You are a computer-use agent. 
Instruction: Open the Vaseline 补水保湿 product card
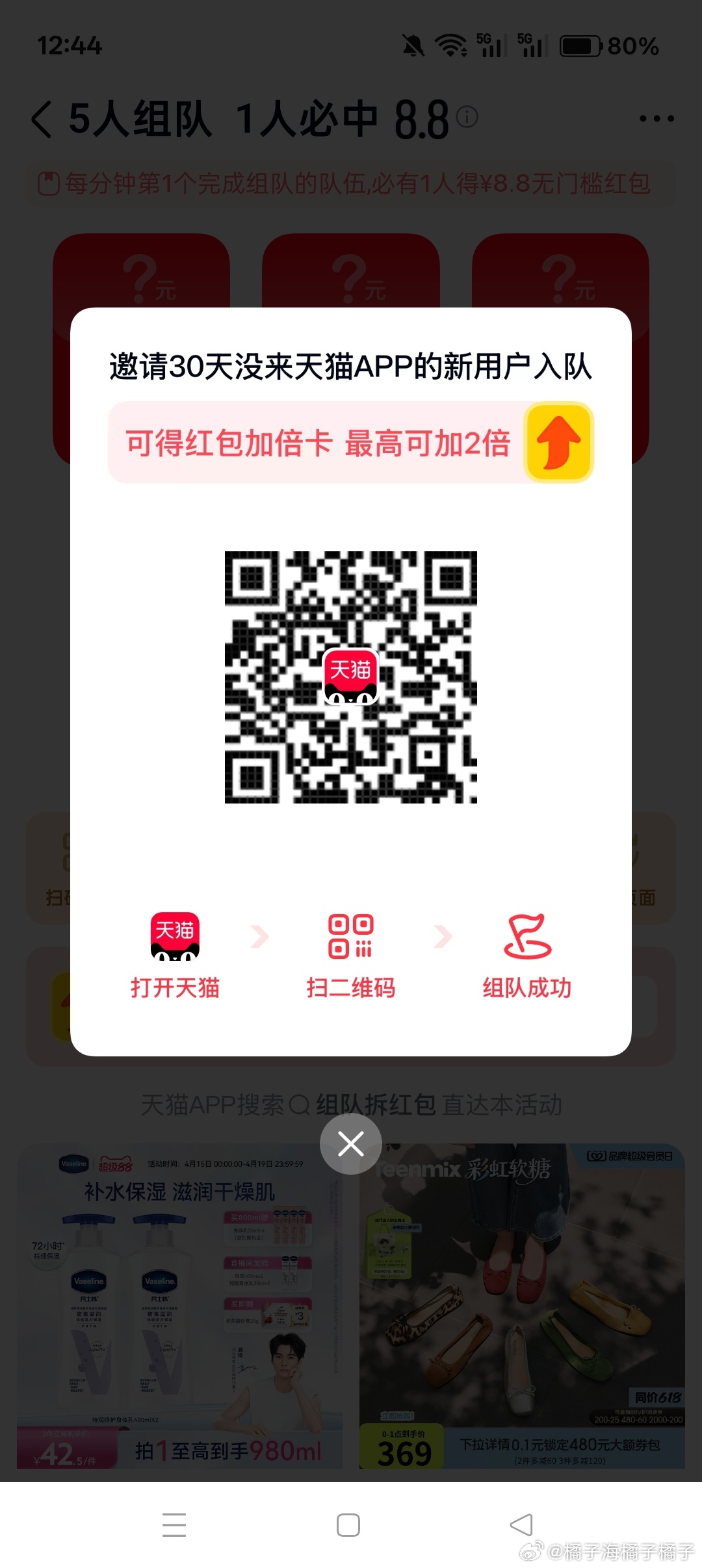tap(179, 1307)
